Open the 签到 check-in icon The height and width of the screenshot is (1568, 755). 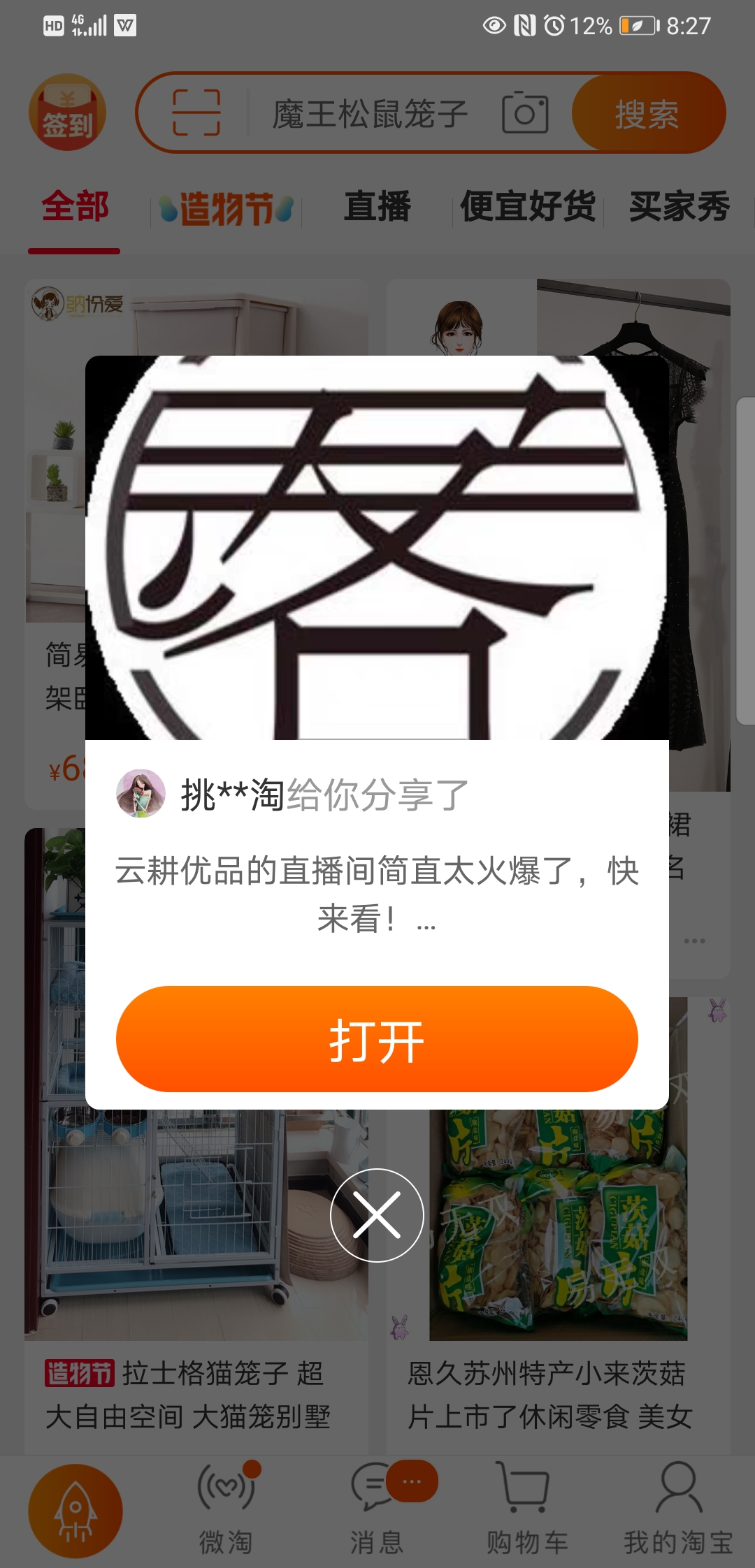(67, 113)
